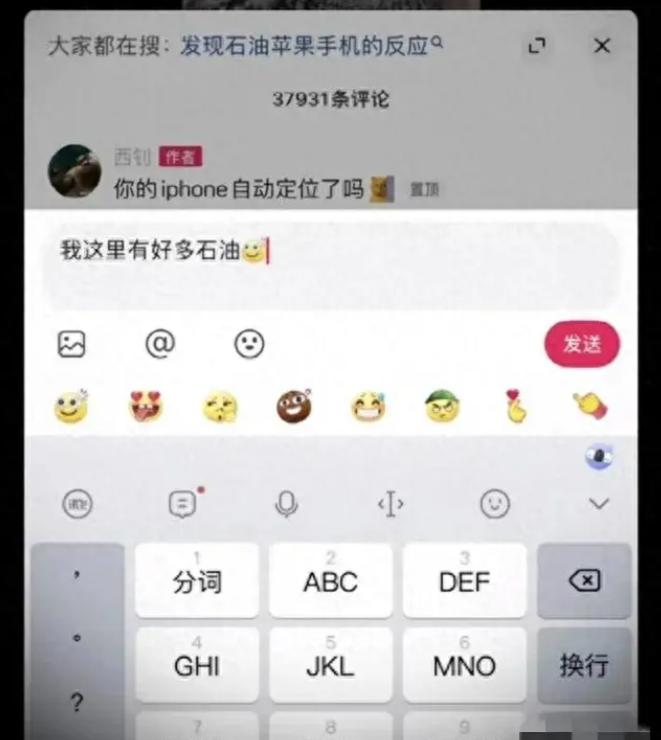Screen dimensions: 661x740
Task: Open keyboard cursor movement tool
Action: point(390,504)
